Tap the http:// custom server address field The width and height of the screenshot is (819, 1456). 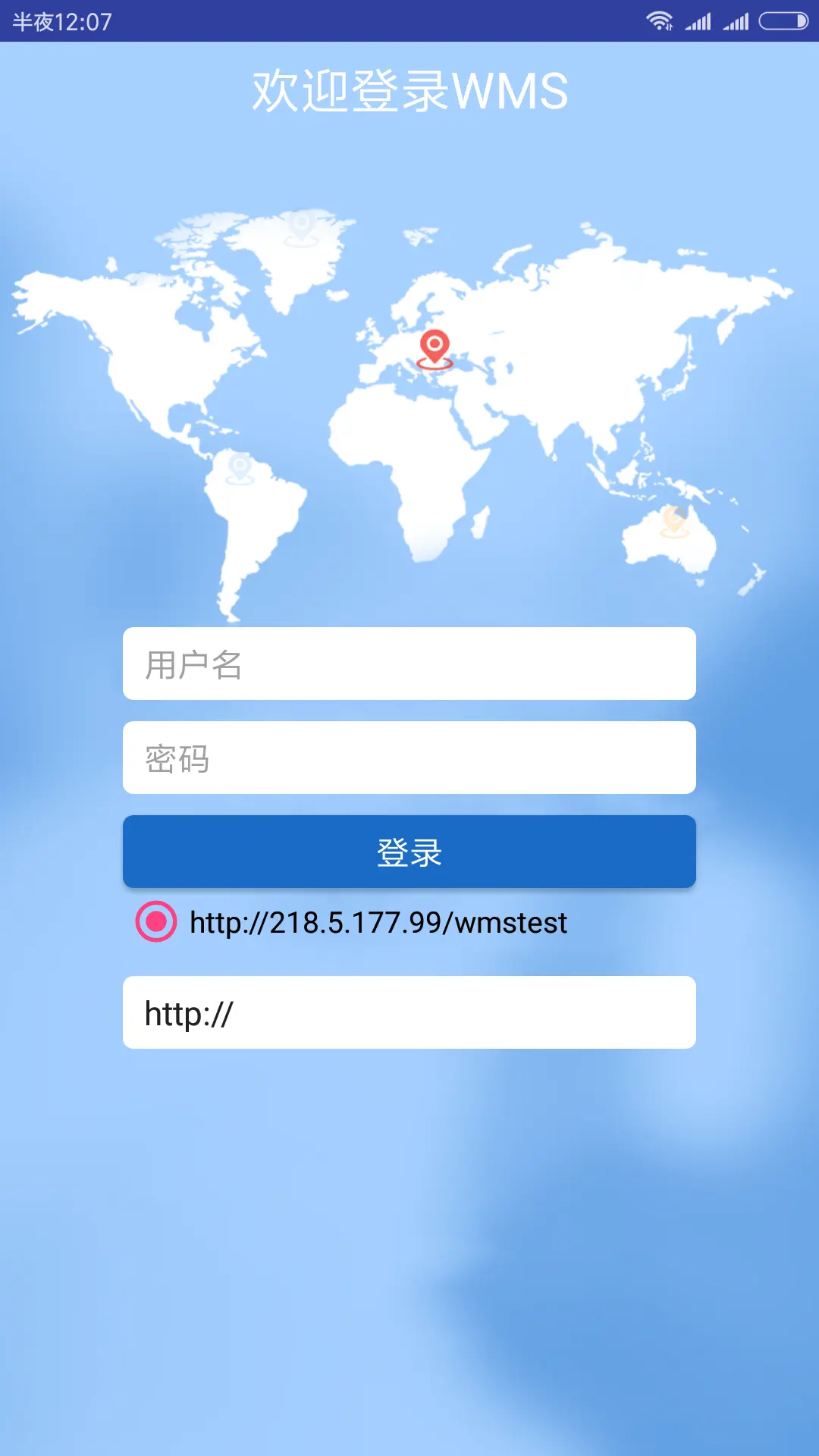coord(409,1012)
